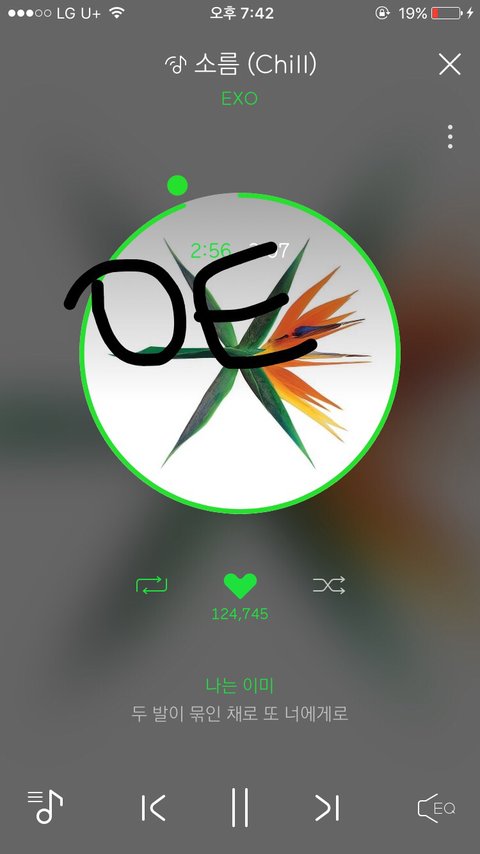Toggle the repeat mode icon

click(151, 585)
